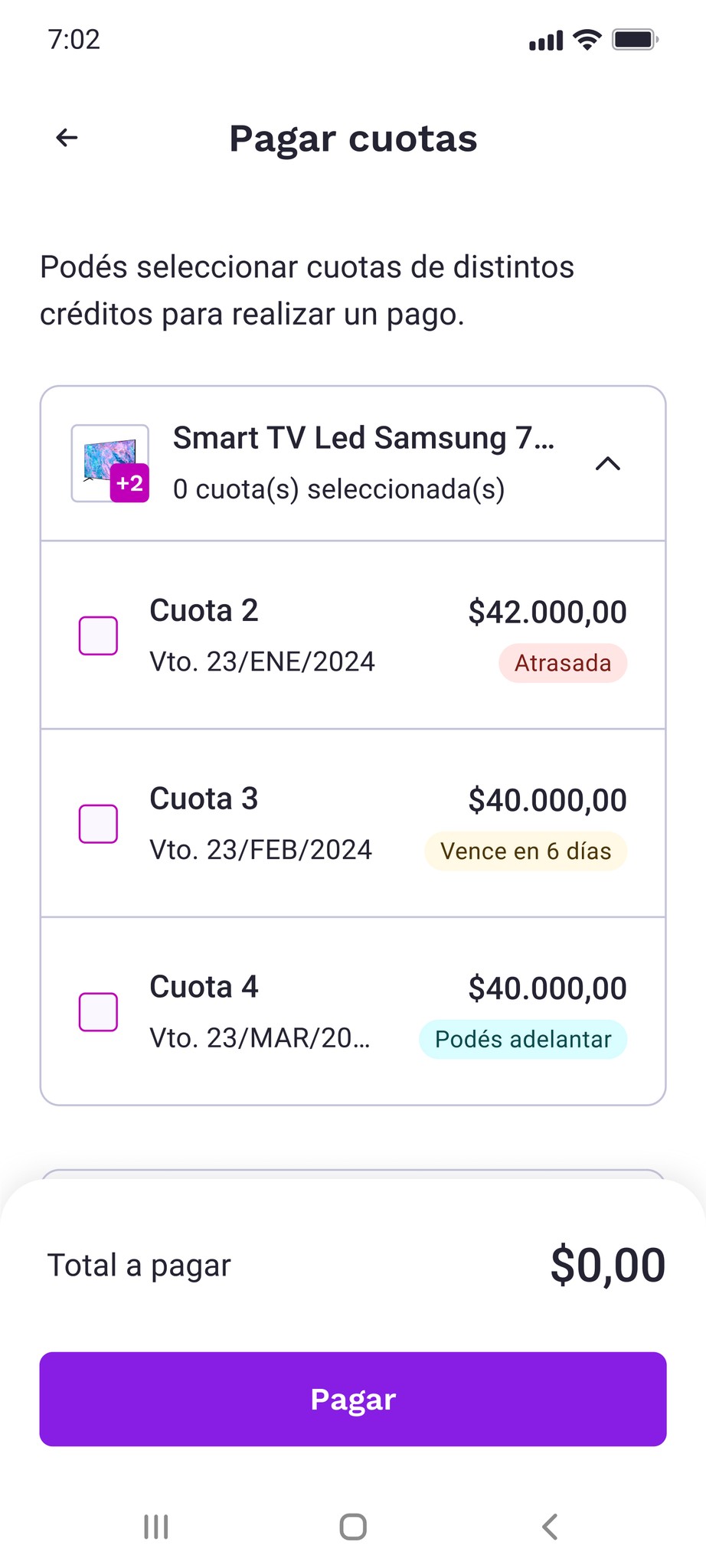
Task: Go back using the header arrow
Action: (67, 138)
